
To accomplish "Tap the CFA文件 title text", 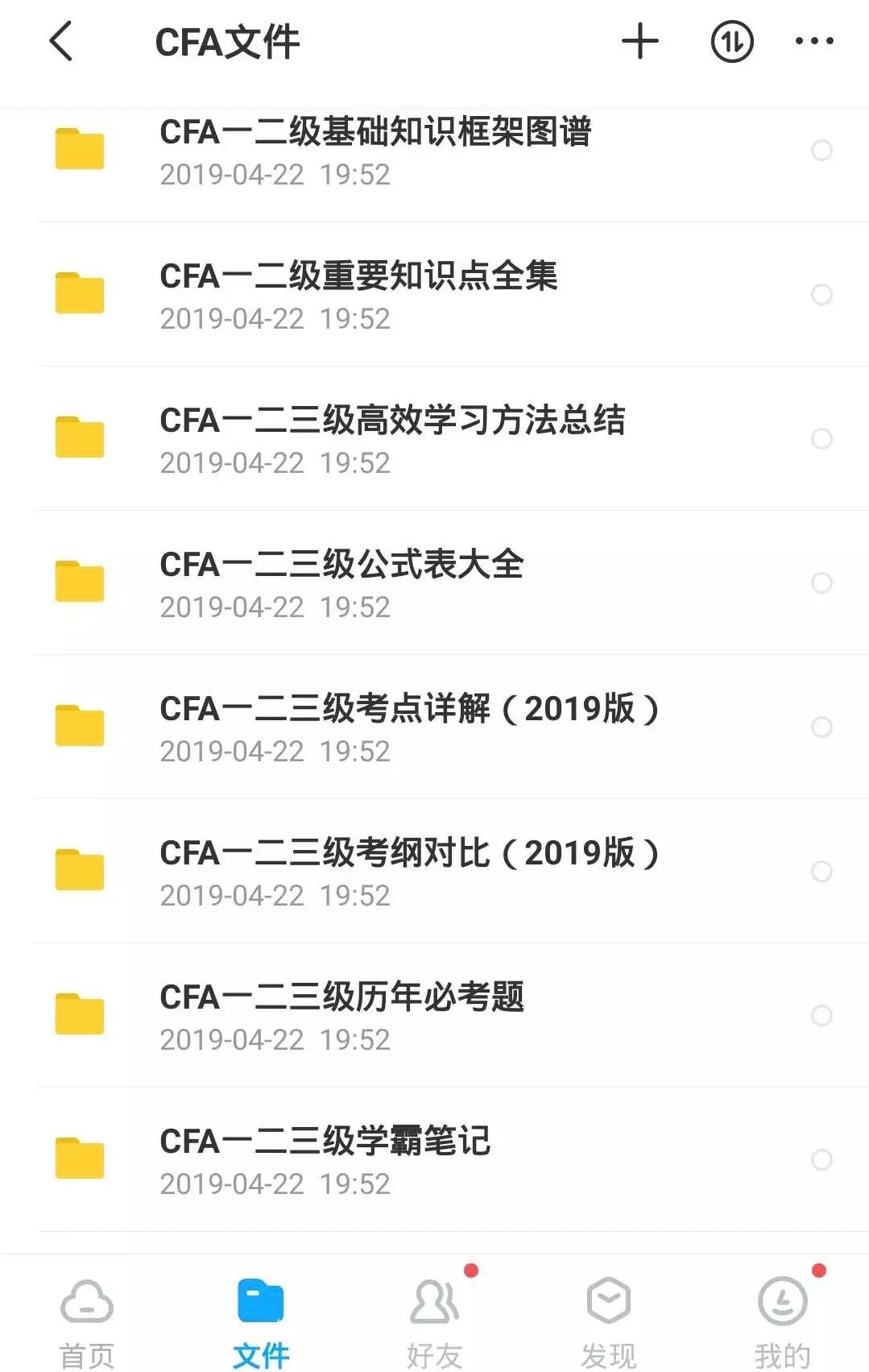I will point(228,42).
